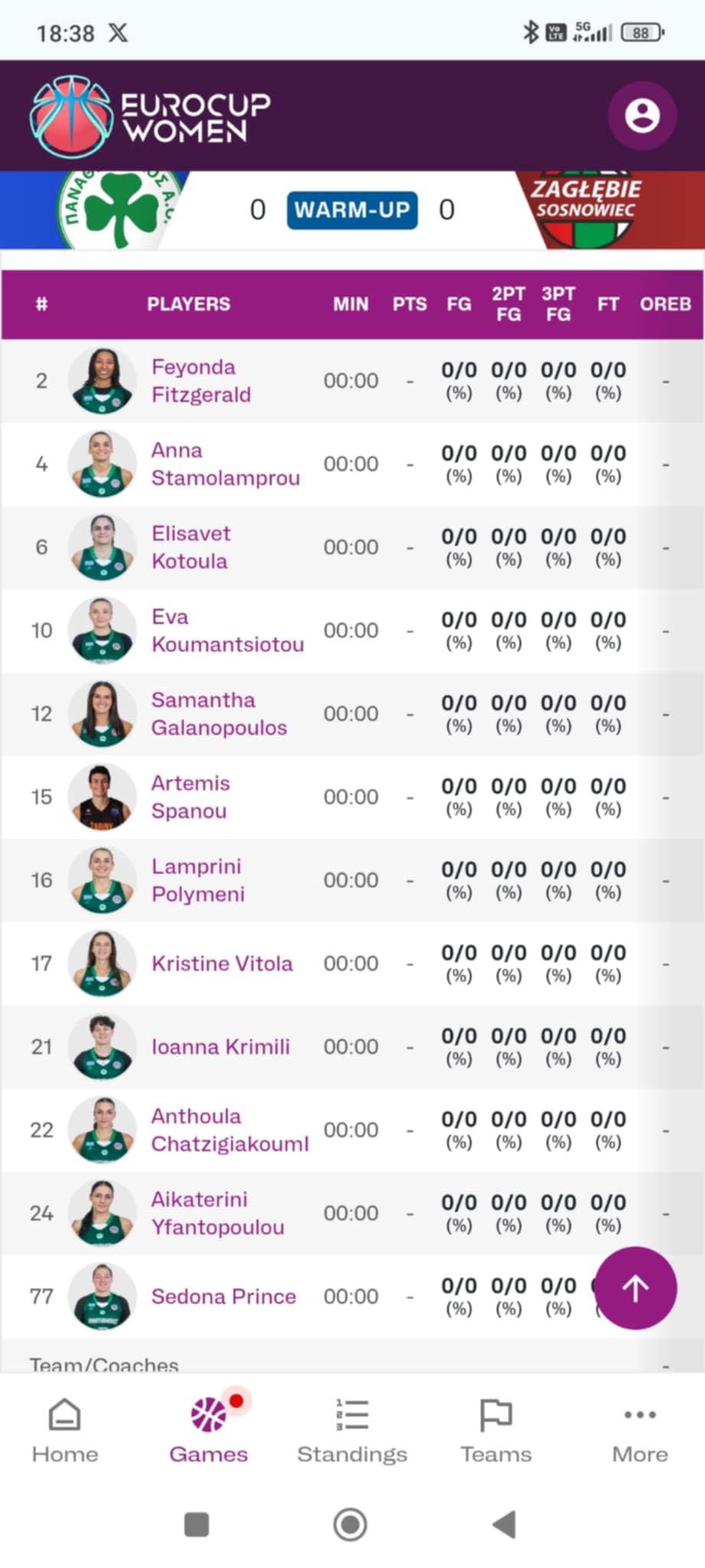The image size is (705, 1568).
Task: Select player Eva Koumantsiotou
Action: pyautogui.click(x=227, y=630)
